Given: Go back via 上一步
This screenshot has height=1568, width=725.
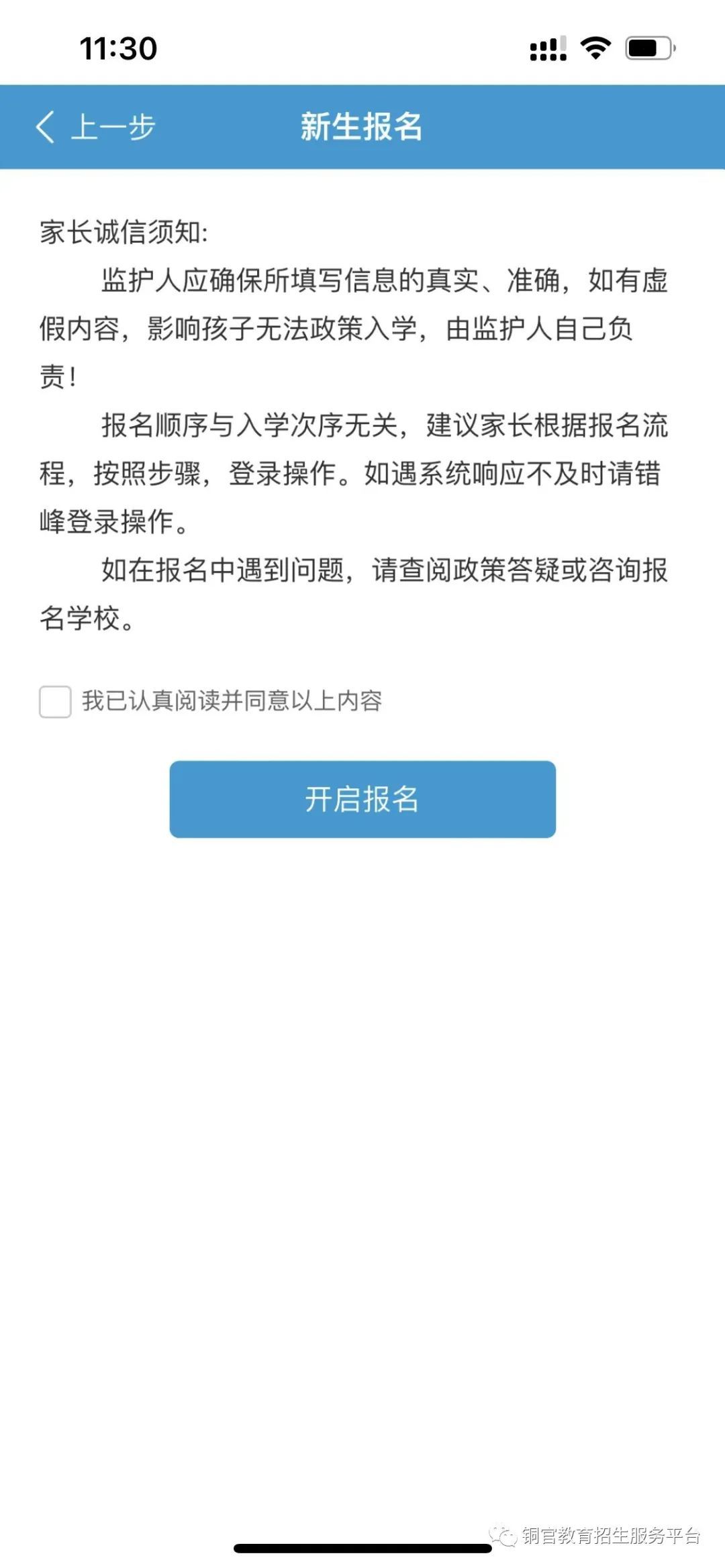Looking at the screenshot, I should click(x=95, y=127).
